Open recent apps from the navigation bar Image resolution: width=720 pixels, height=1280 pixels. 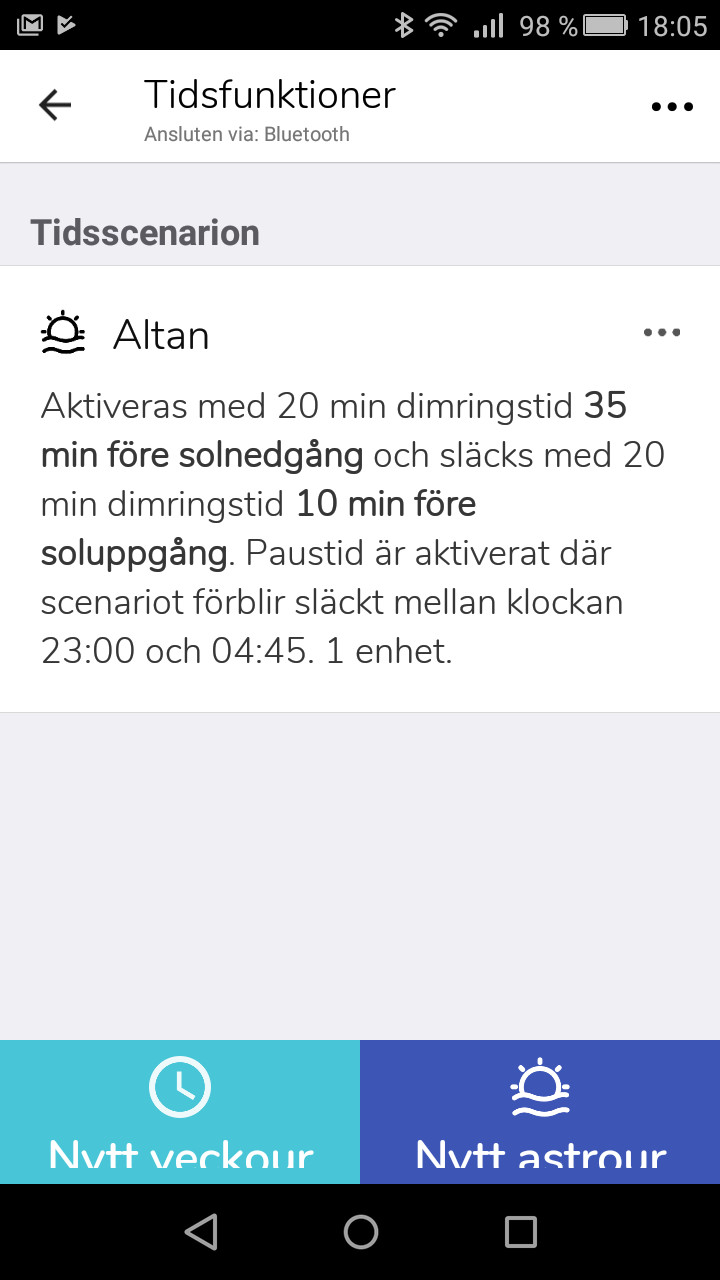click(x=520, y=1232)
